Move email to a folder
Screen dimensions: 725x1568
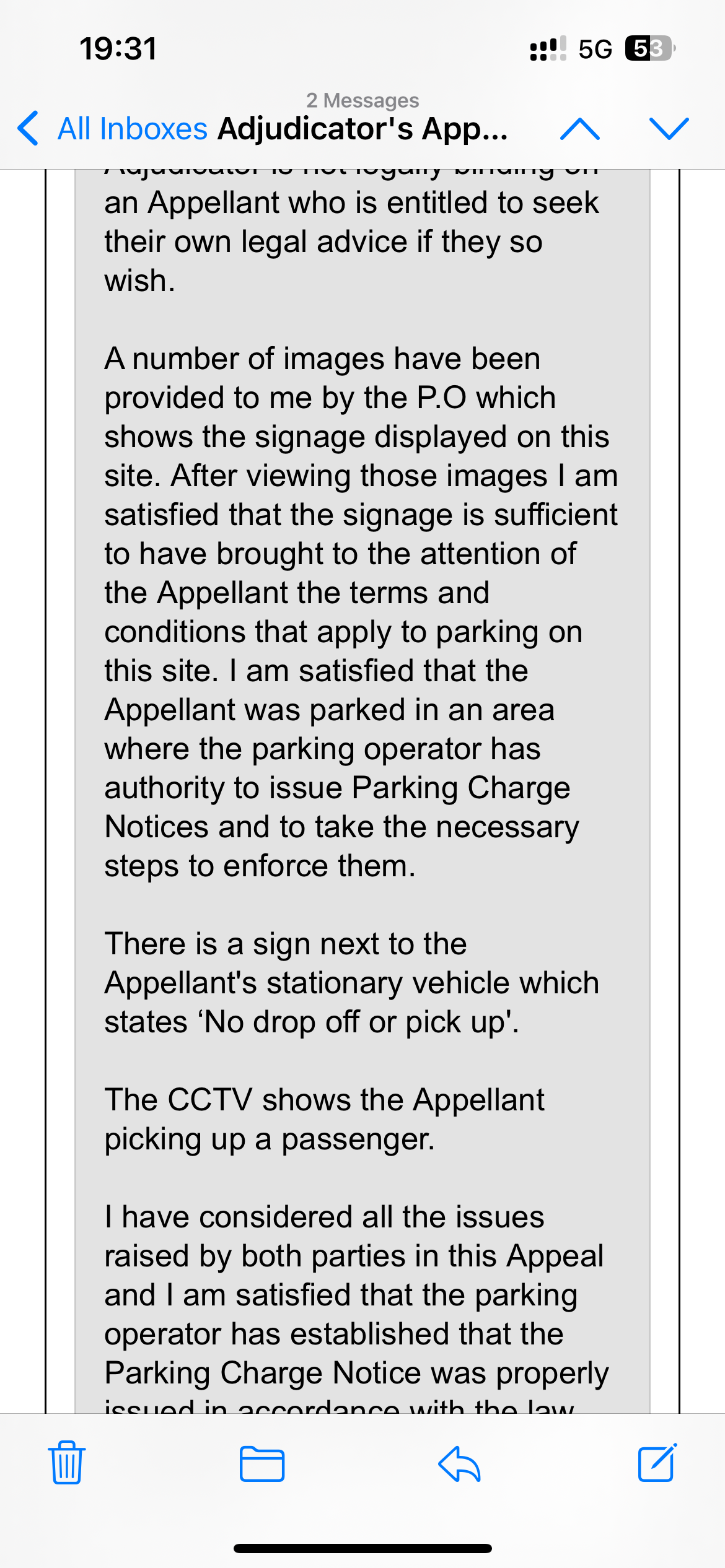pyautogui.click(x=262, y=1464)
